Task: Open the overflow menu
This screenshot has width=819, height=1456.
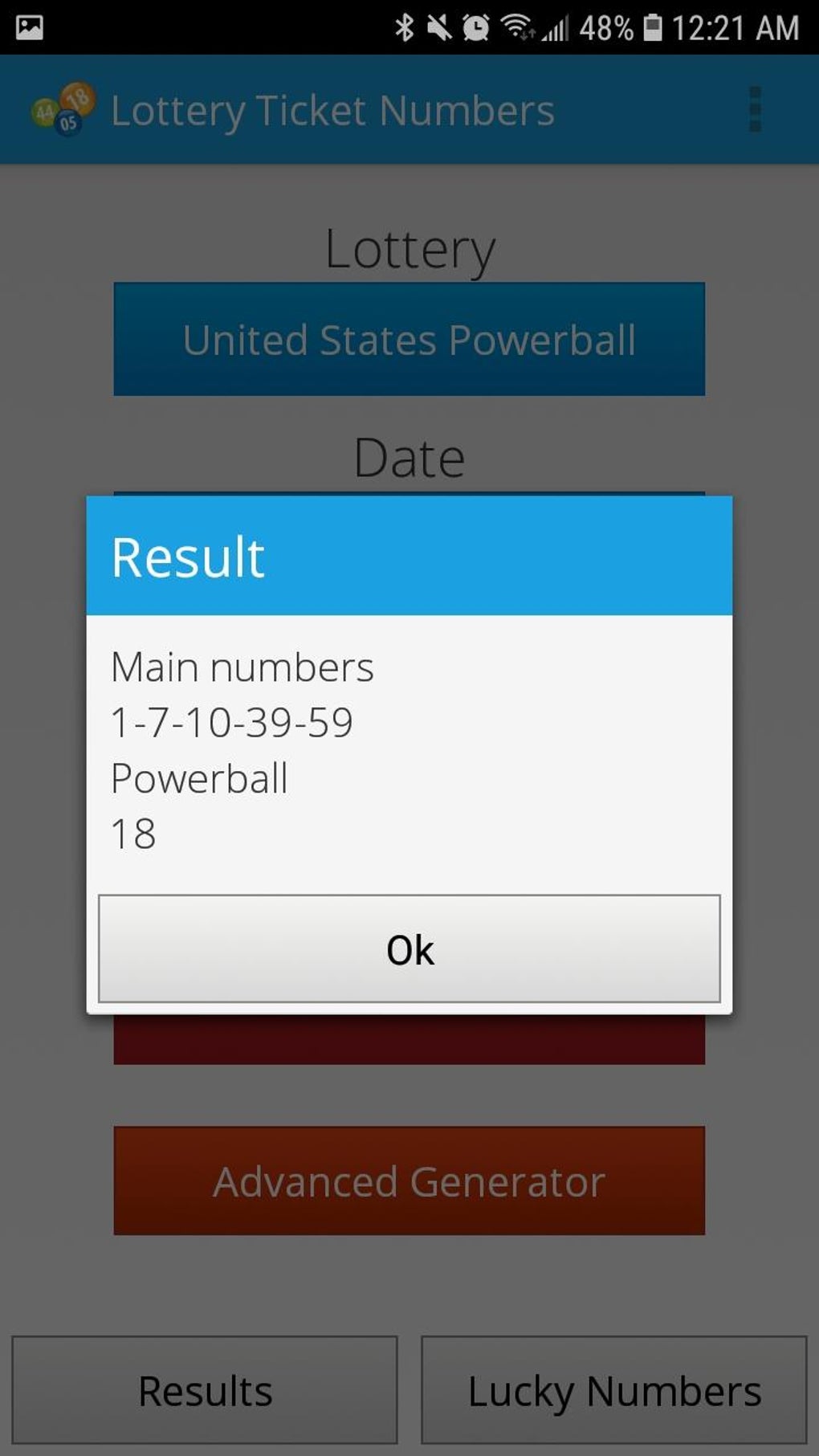Action: click(x=755, y=109)
